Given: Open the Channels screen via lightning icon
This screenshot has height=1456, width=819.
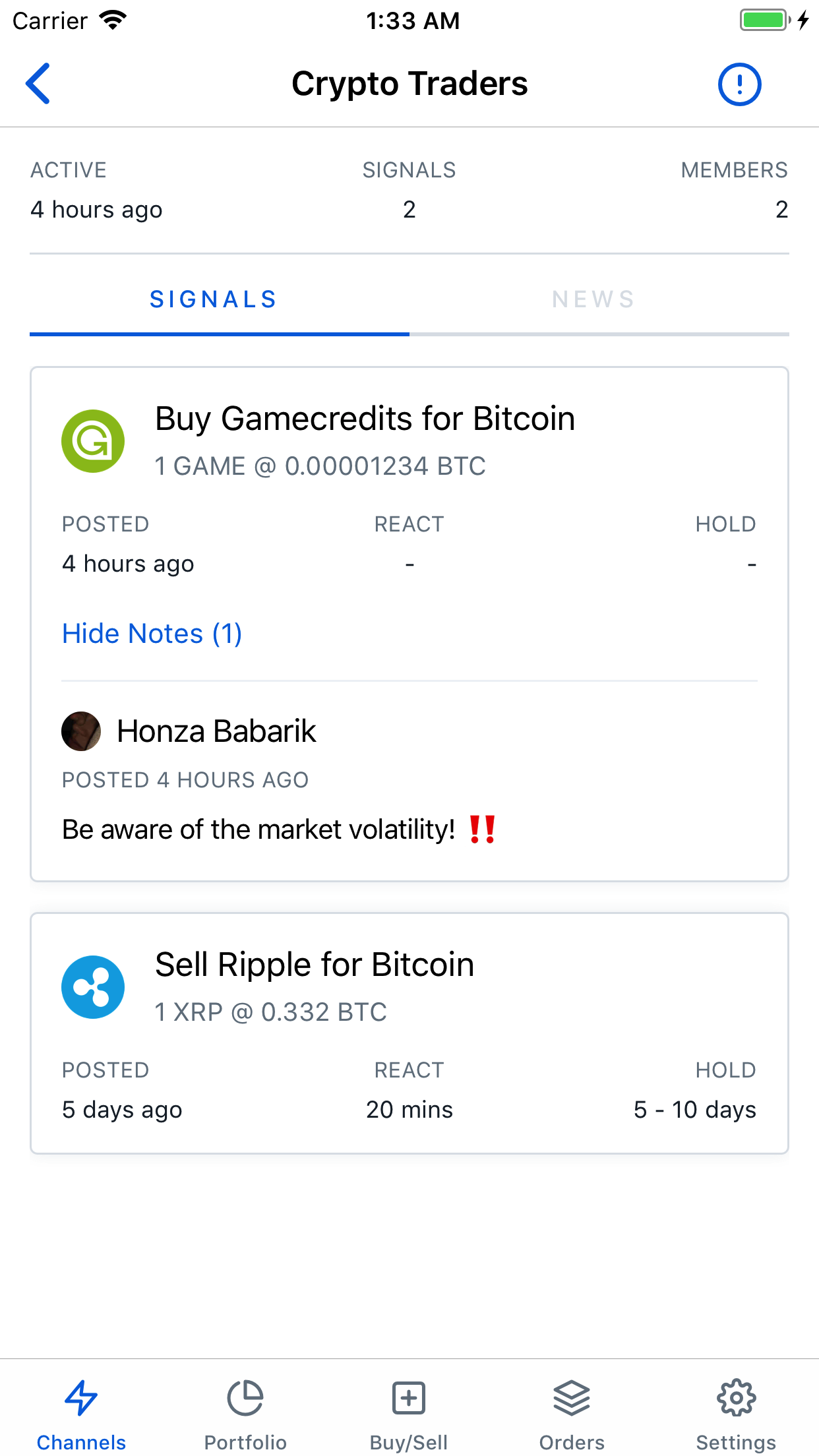Looking at the screenshot, I should [80, 1397].
